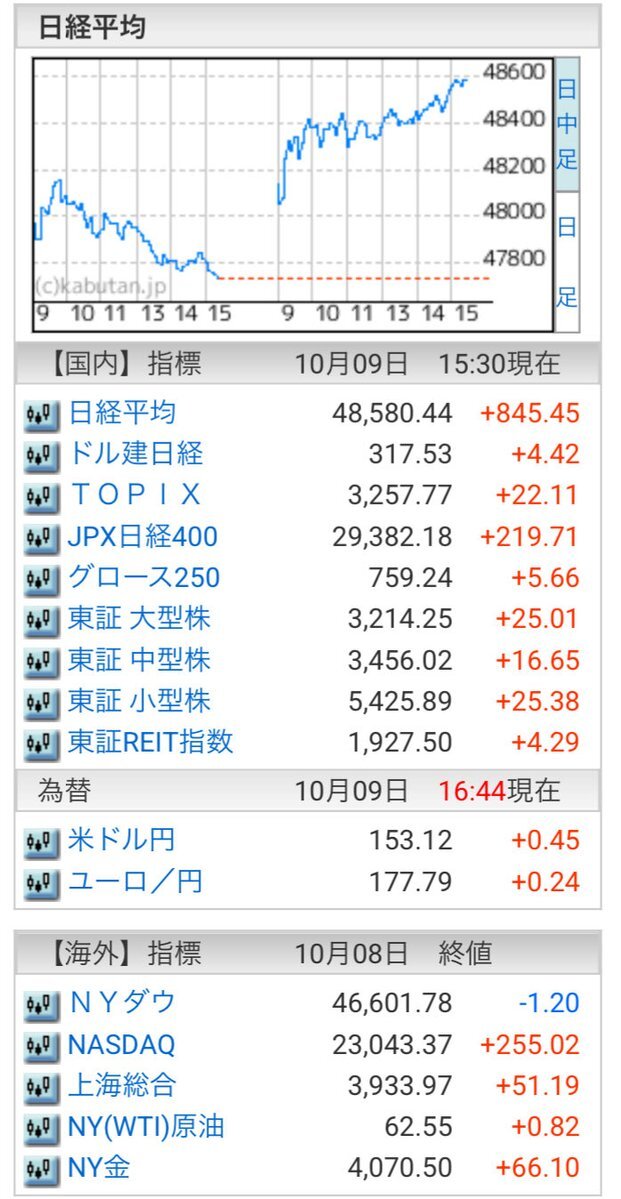Select the グロース250 index

[143, 578]
